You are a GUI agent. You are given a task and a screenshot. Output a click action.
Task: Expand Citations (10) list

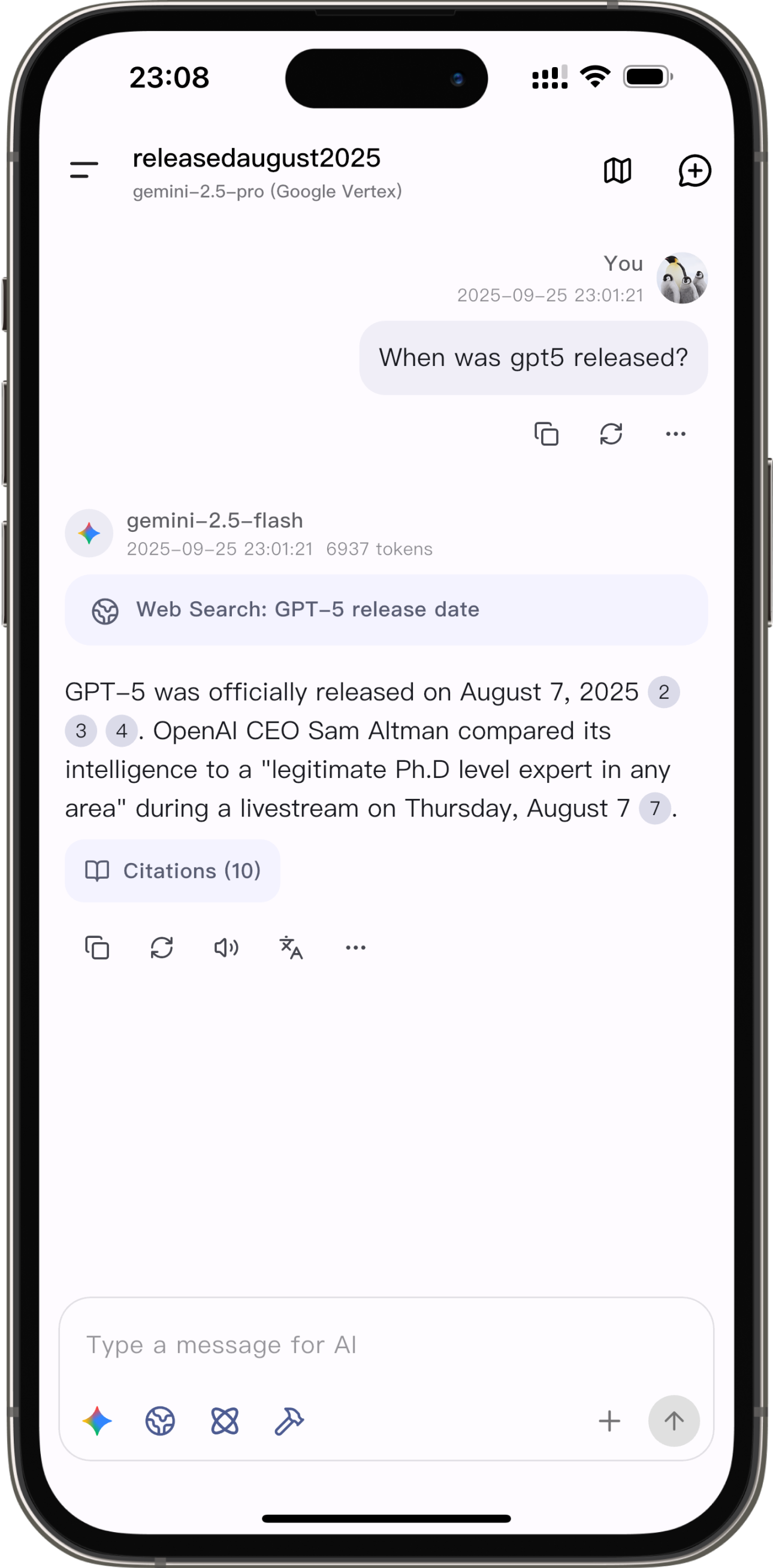coord(173,871)
